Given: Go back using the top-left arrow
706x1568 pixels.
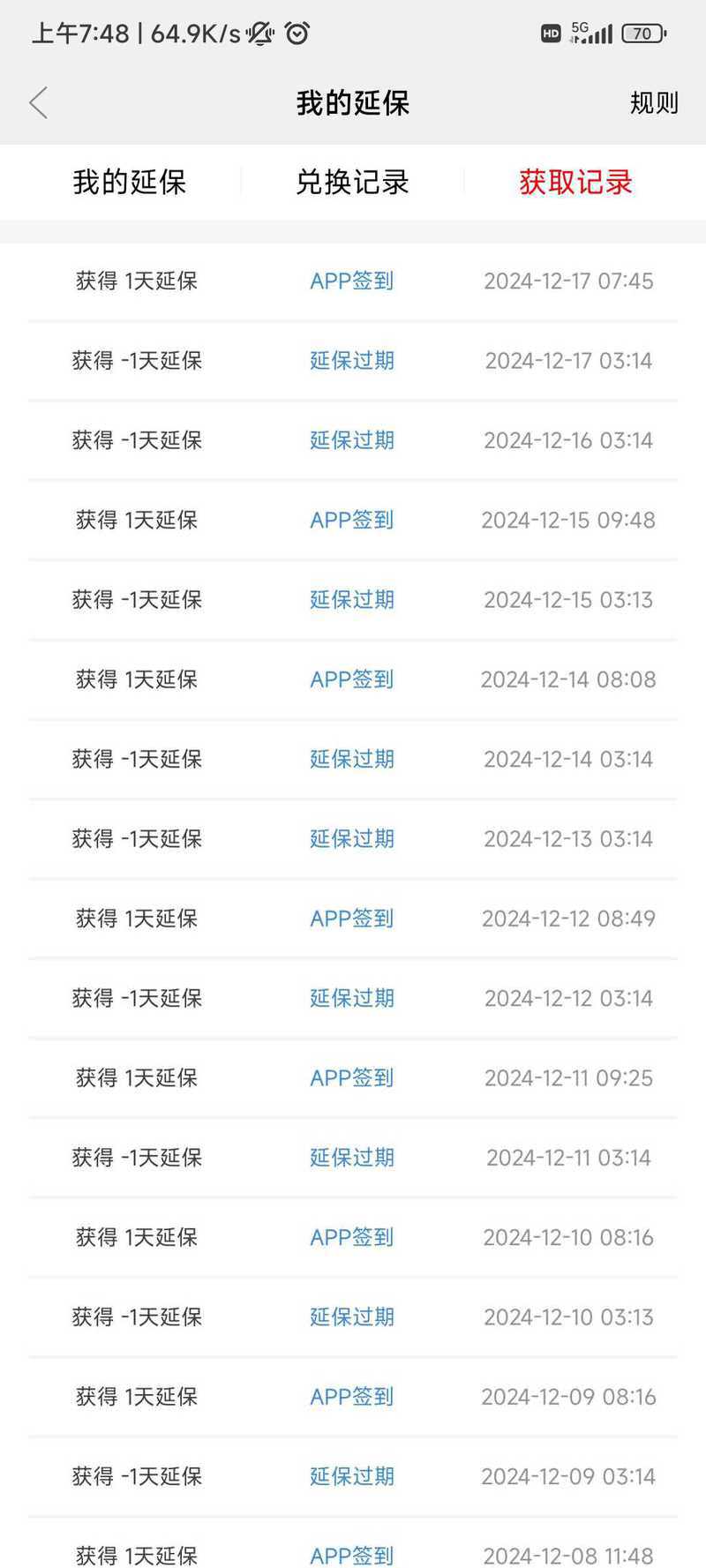Looking at the screenshot, I should click(38, 103).
